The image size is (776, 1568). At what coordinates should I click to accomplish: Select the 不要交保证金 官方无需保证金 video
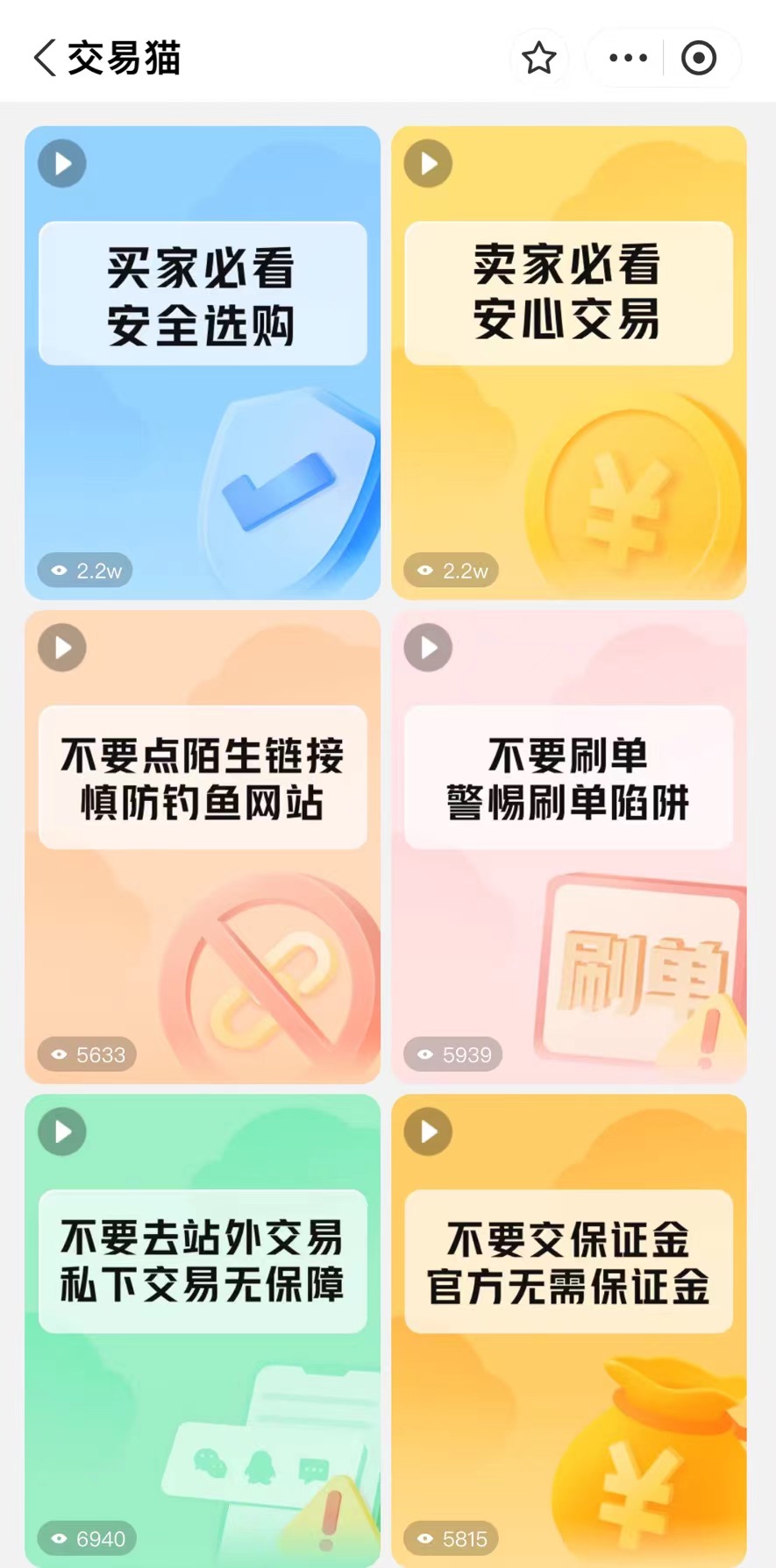569,1330
